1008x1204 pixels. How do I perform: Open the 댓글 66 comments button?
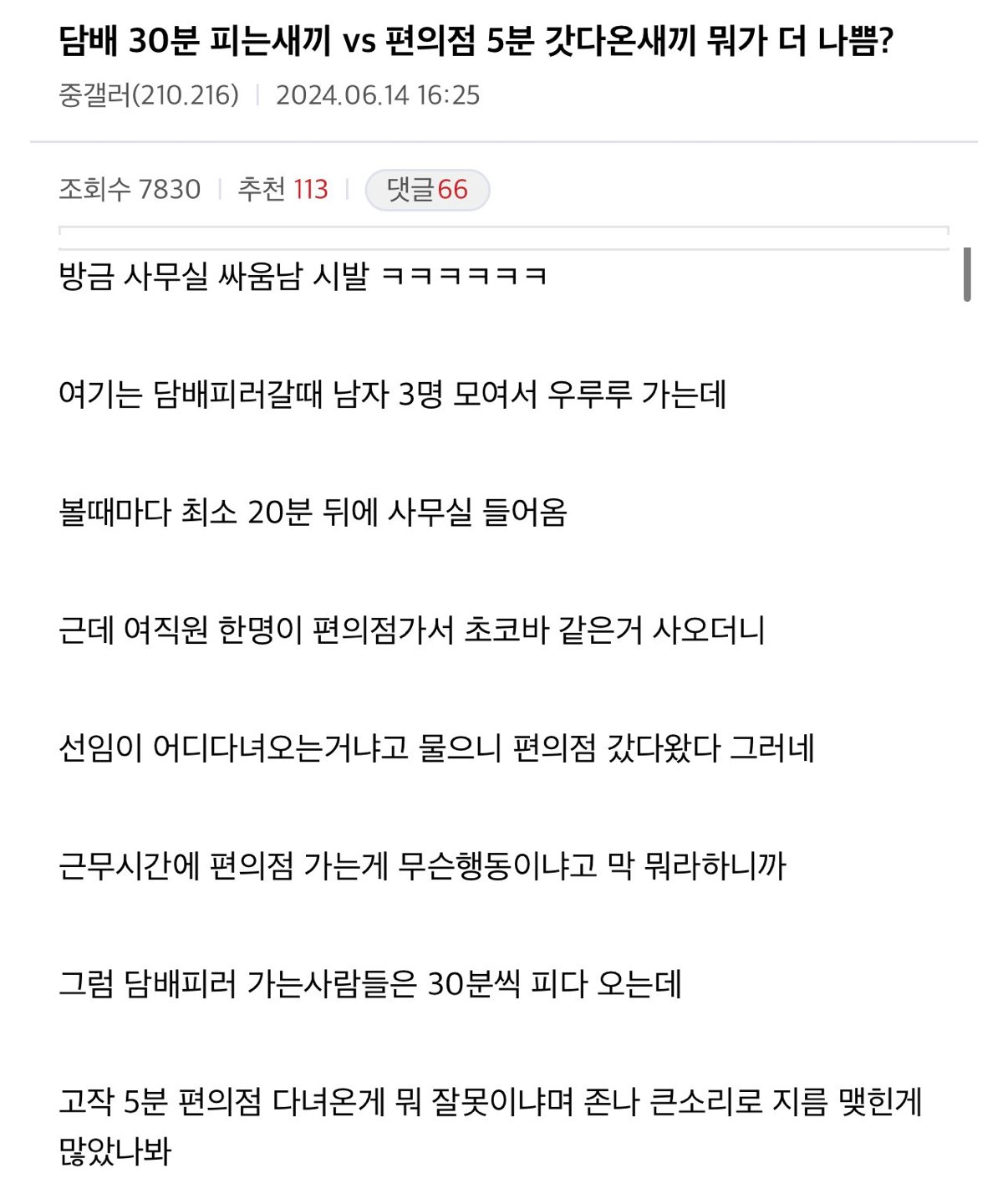[x=427, y=190]
